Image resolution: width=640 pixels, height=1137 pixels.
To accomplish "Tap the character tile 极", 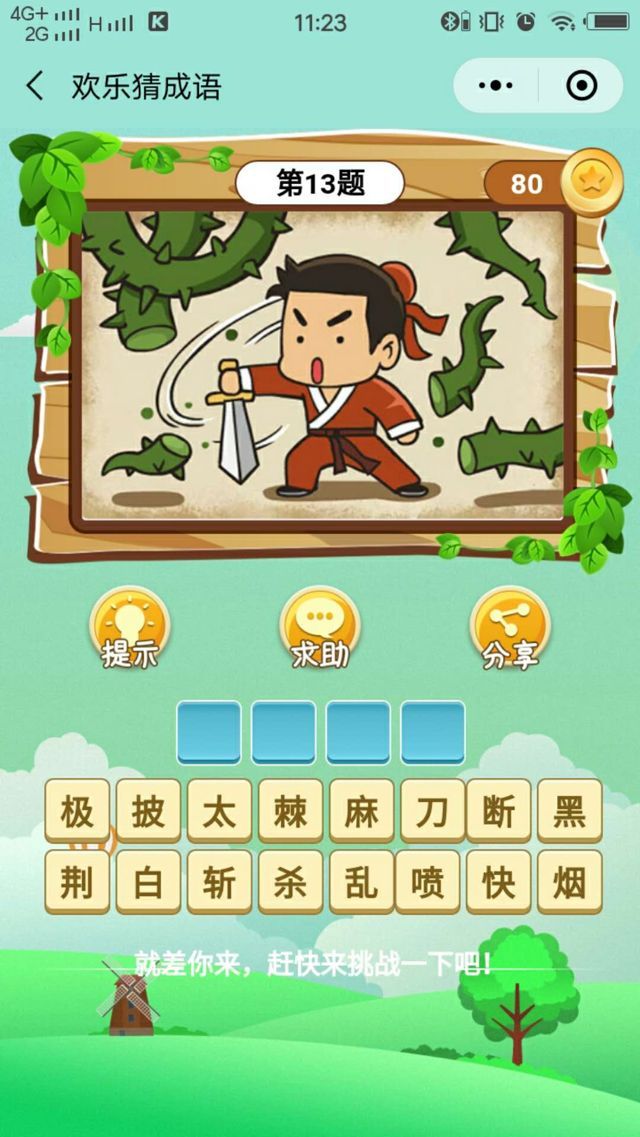I will point(77,810).
